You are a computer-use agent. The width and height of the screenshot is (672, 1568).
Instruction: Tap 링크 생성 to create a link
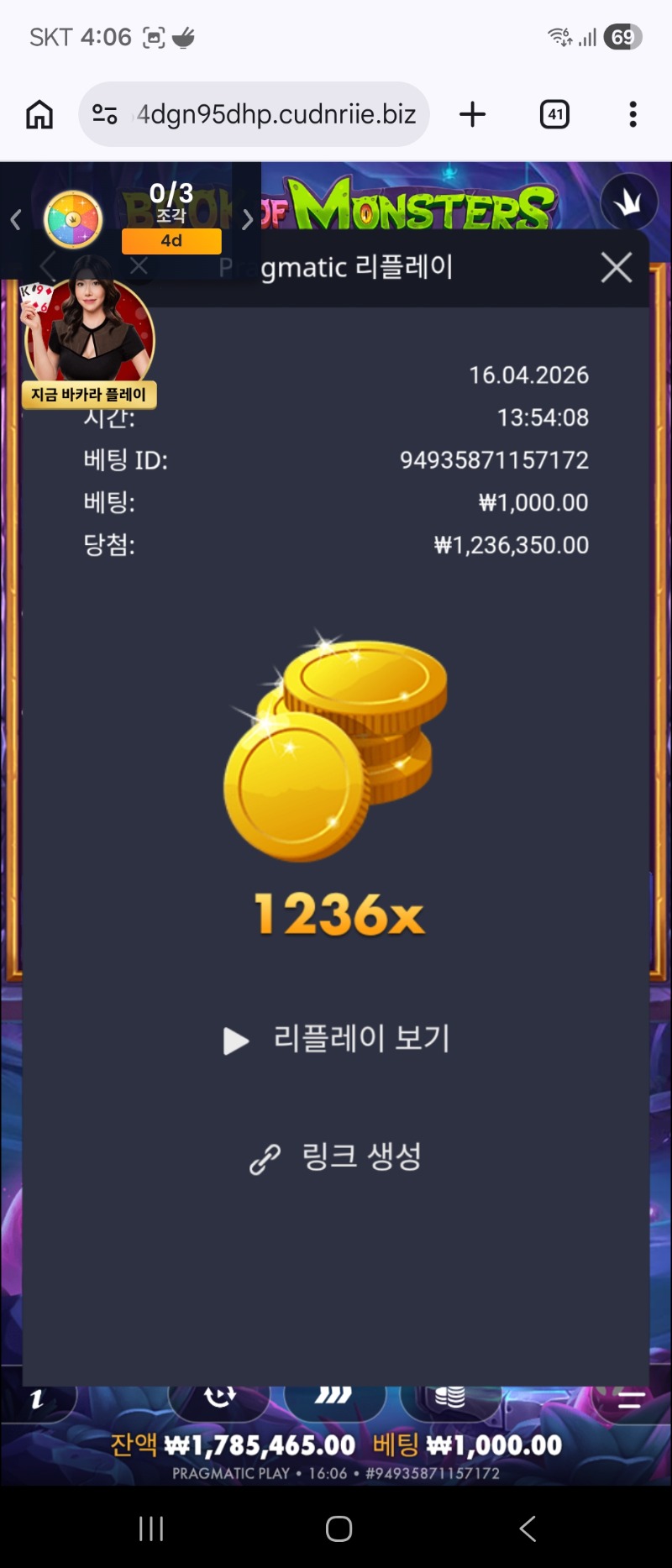pyautogui.click(x=338, y=1157)
